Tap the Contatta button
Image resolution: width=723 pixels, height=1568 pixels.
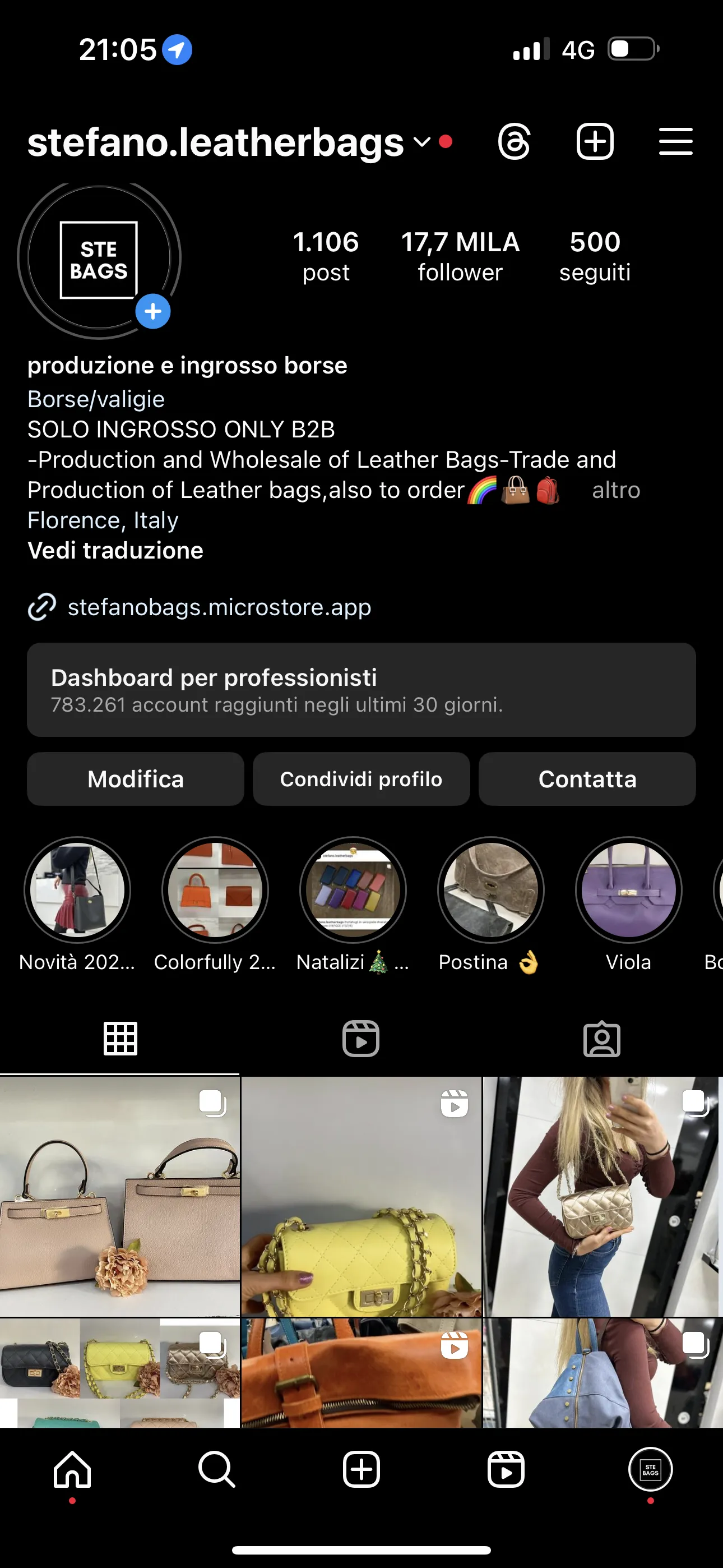click(x=587, y=779)
